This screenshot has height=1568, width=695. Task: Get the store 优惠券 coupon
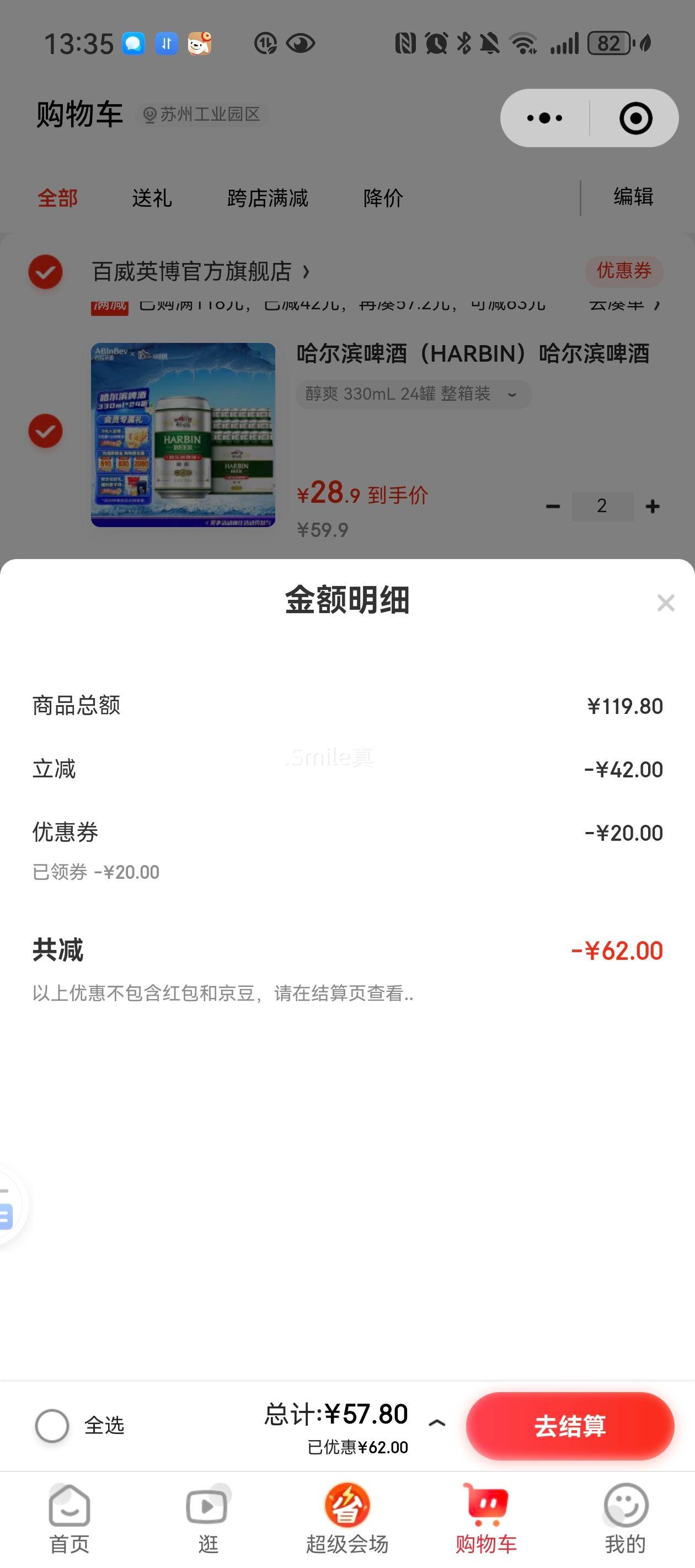pos(624,271)
